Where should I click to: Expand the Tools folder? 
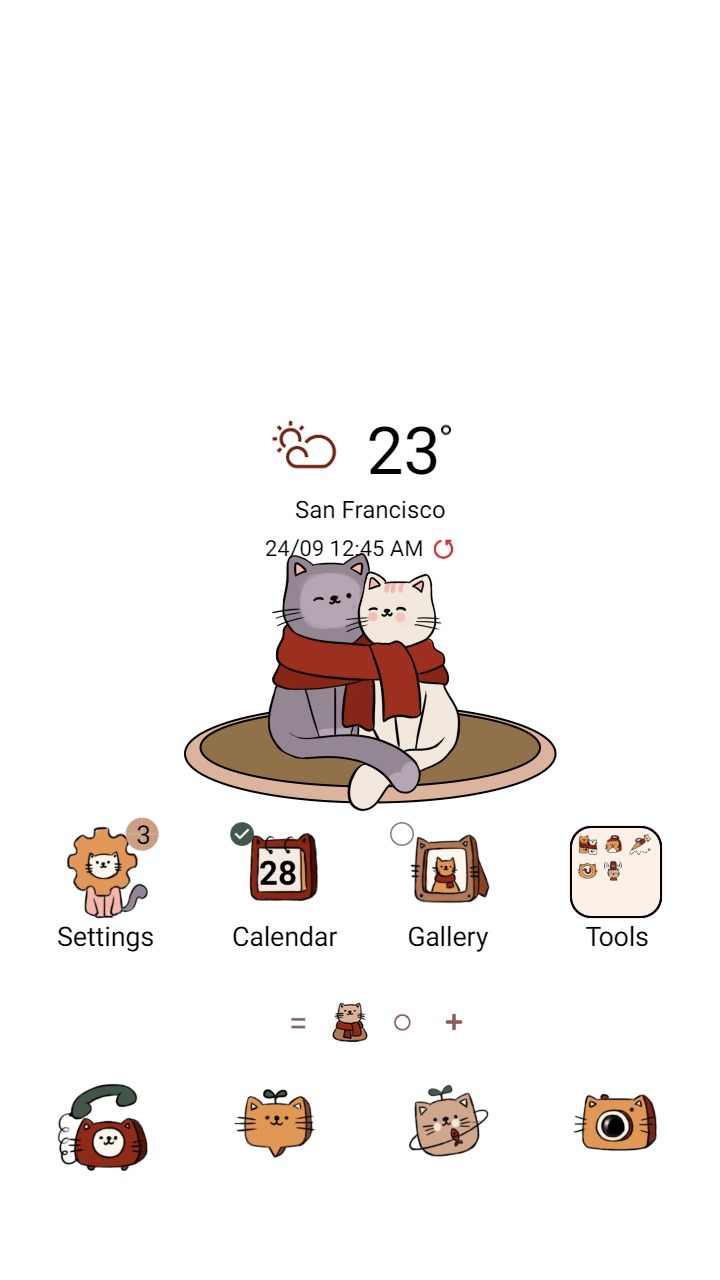pos(616,870)
